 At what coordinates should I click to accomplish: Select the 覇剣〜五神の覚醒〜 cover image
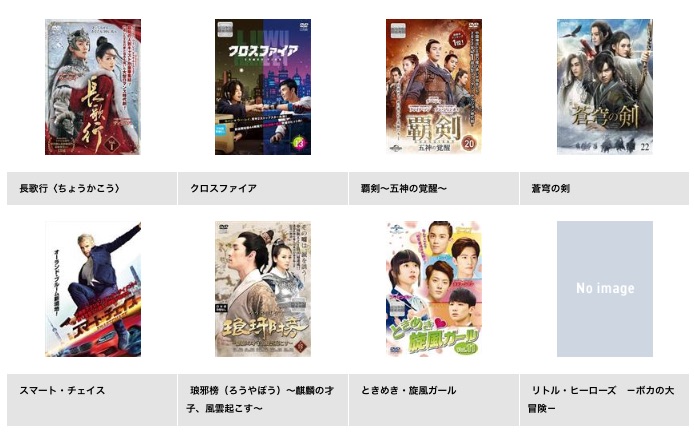pos(434,87)
